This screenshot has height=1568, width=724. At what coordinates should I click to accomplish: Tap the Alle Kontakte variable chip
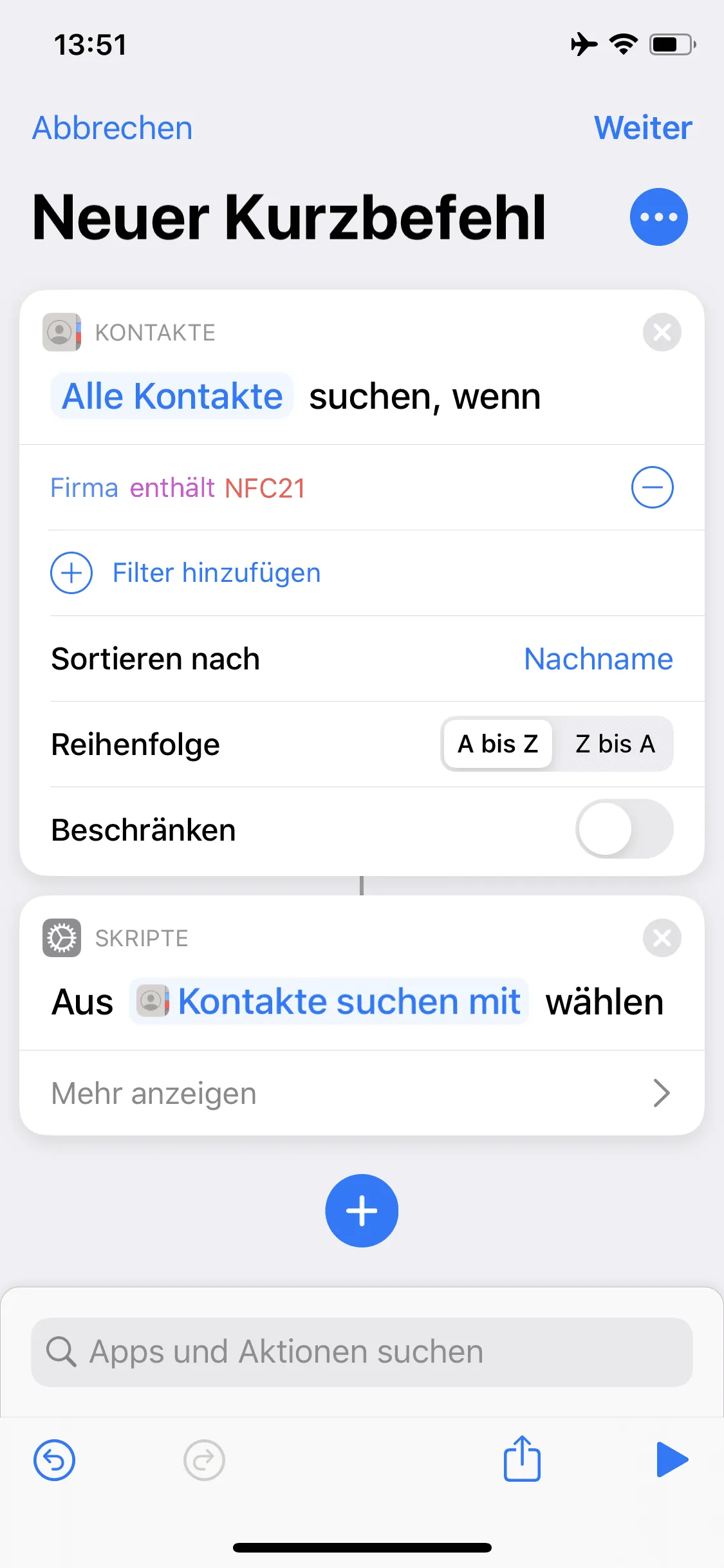pyautogui.click(x=172, y=396)
